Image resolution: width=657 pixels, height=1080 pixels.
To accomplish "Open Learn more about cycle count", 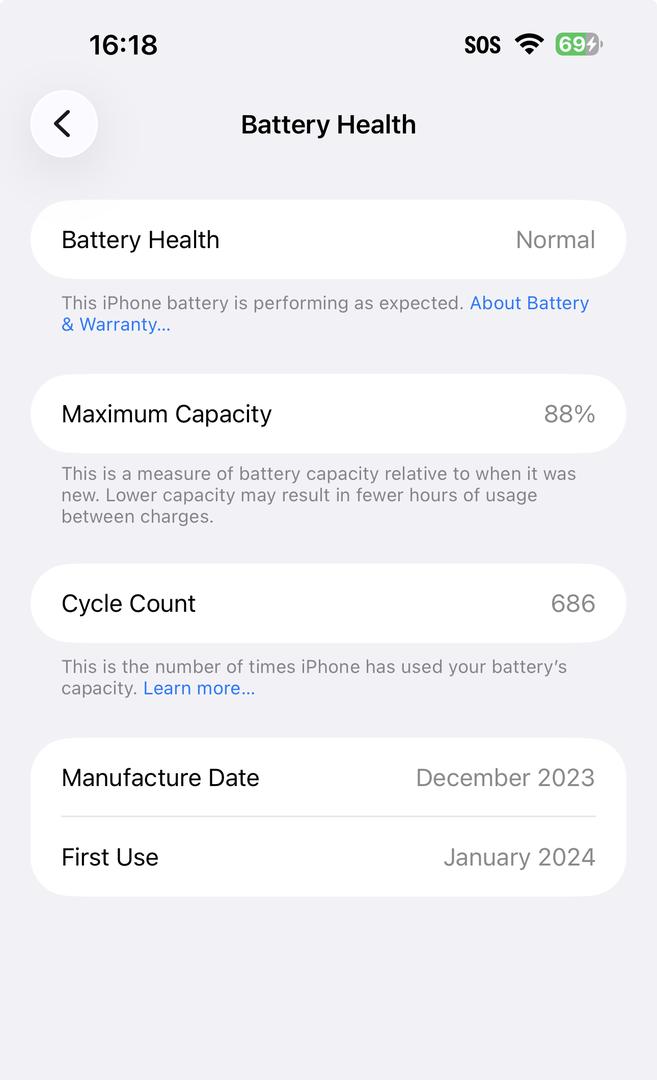I will [x=199, y=688].
